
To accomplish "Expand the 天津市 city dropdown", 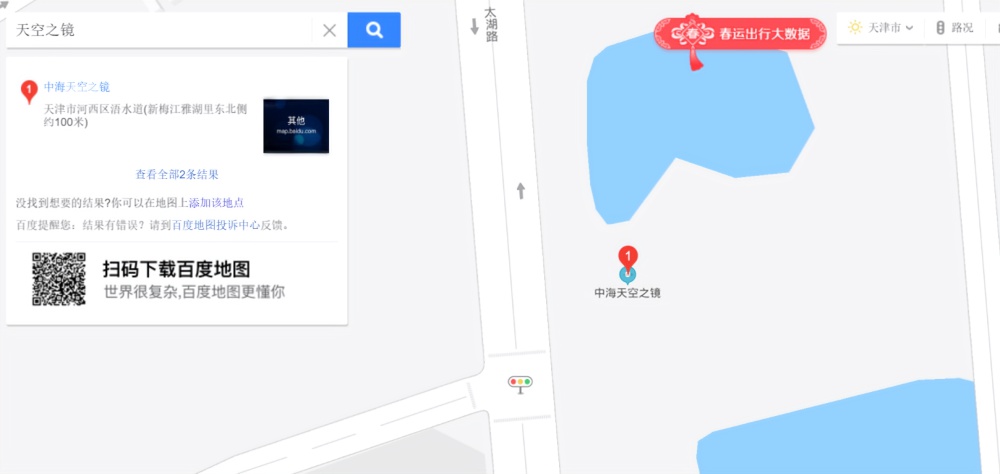I will coord(880,28).
